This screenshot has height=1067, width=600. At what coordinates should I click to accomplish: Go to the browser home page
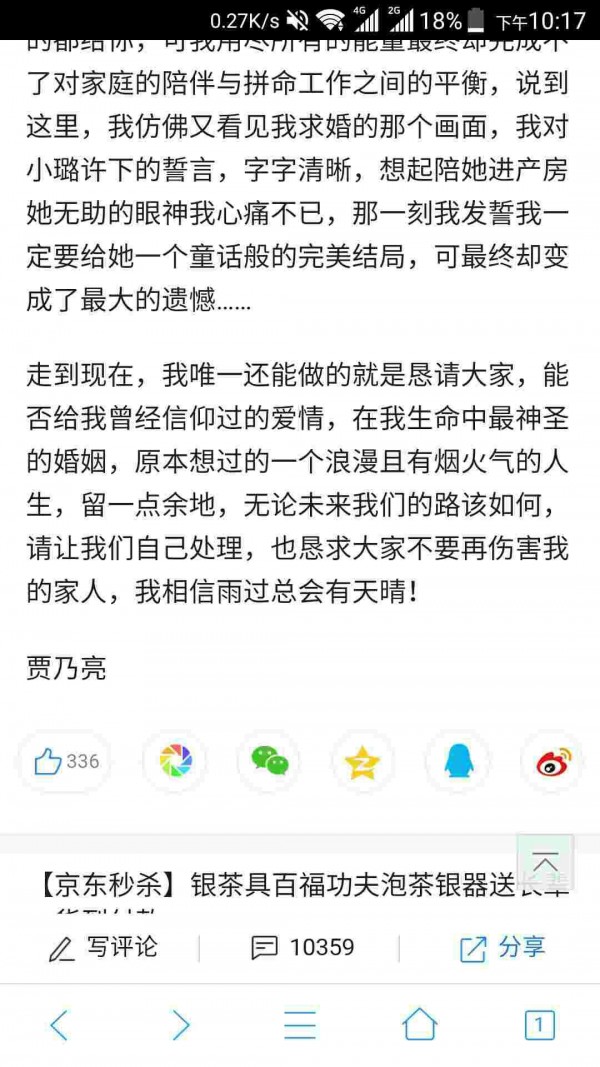(420, 1025)
